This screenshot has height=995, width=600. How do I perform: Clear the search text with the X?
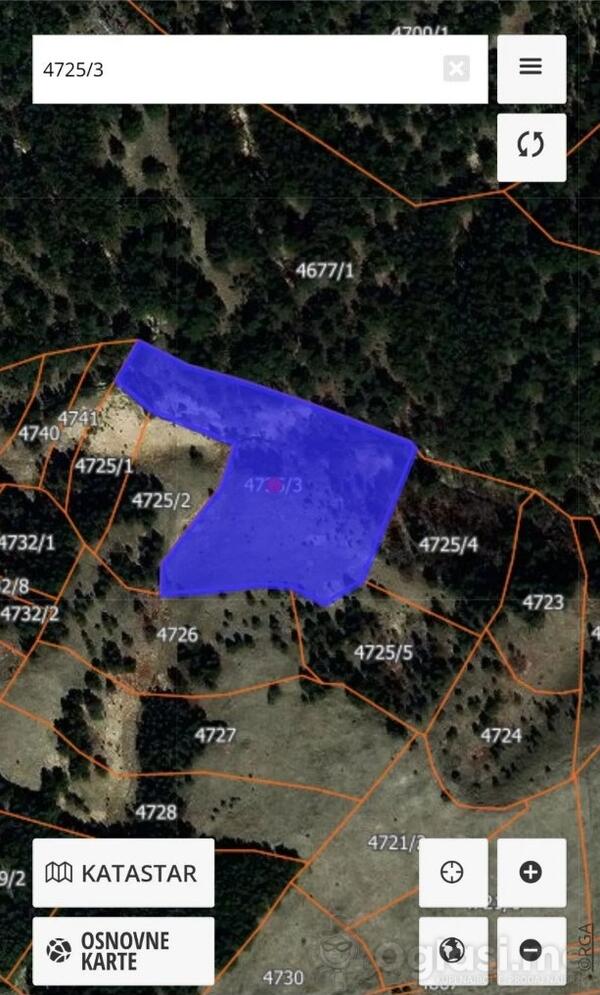pyautogui.click(x=456, y=69)
